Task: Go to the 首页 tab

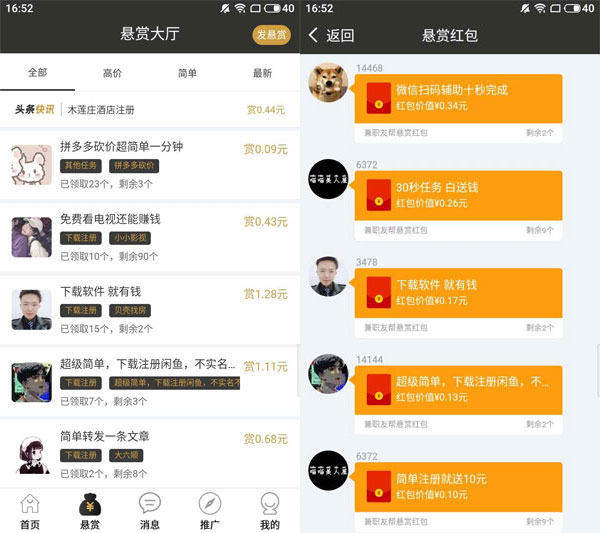Action: pos(30,510)
